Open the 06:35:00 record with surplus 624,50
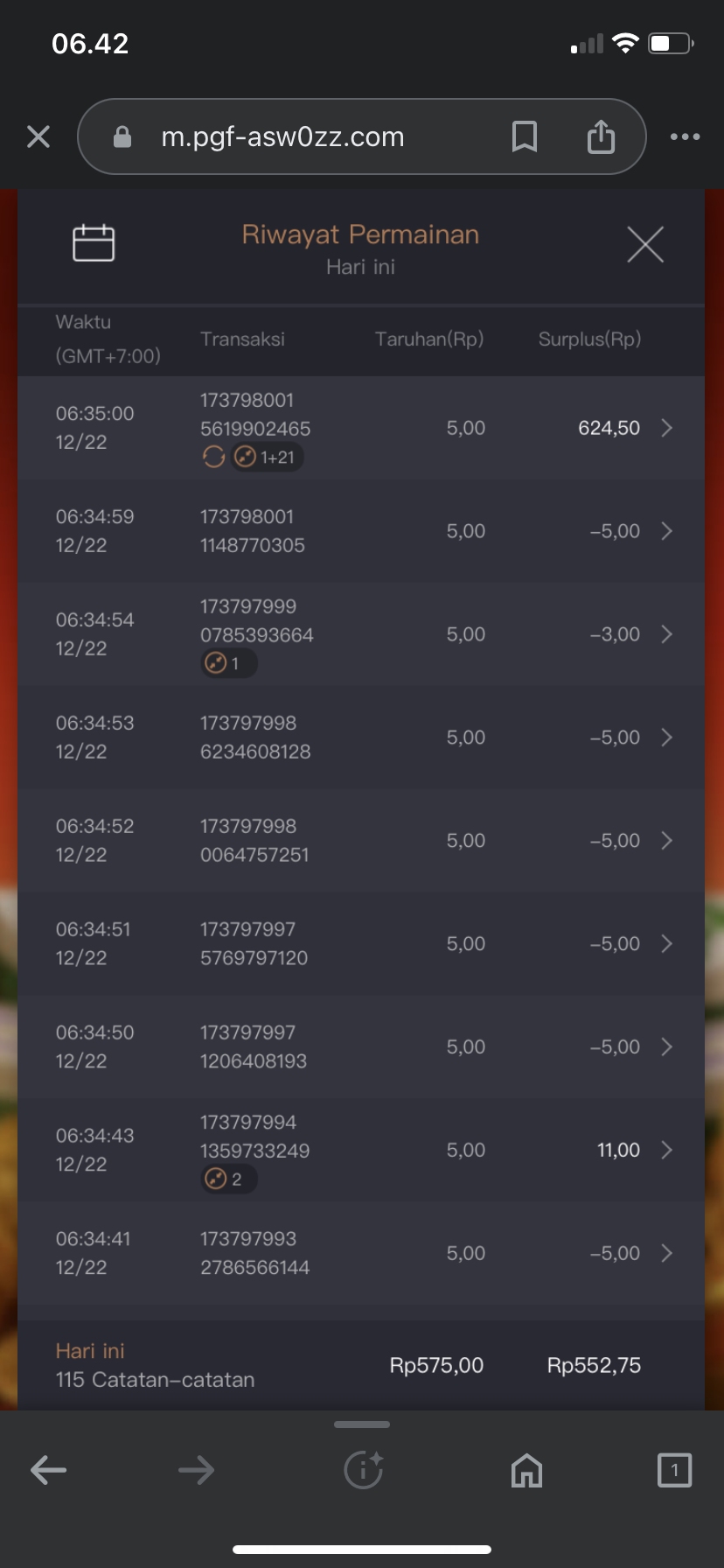 (x=666, y=428)
